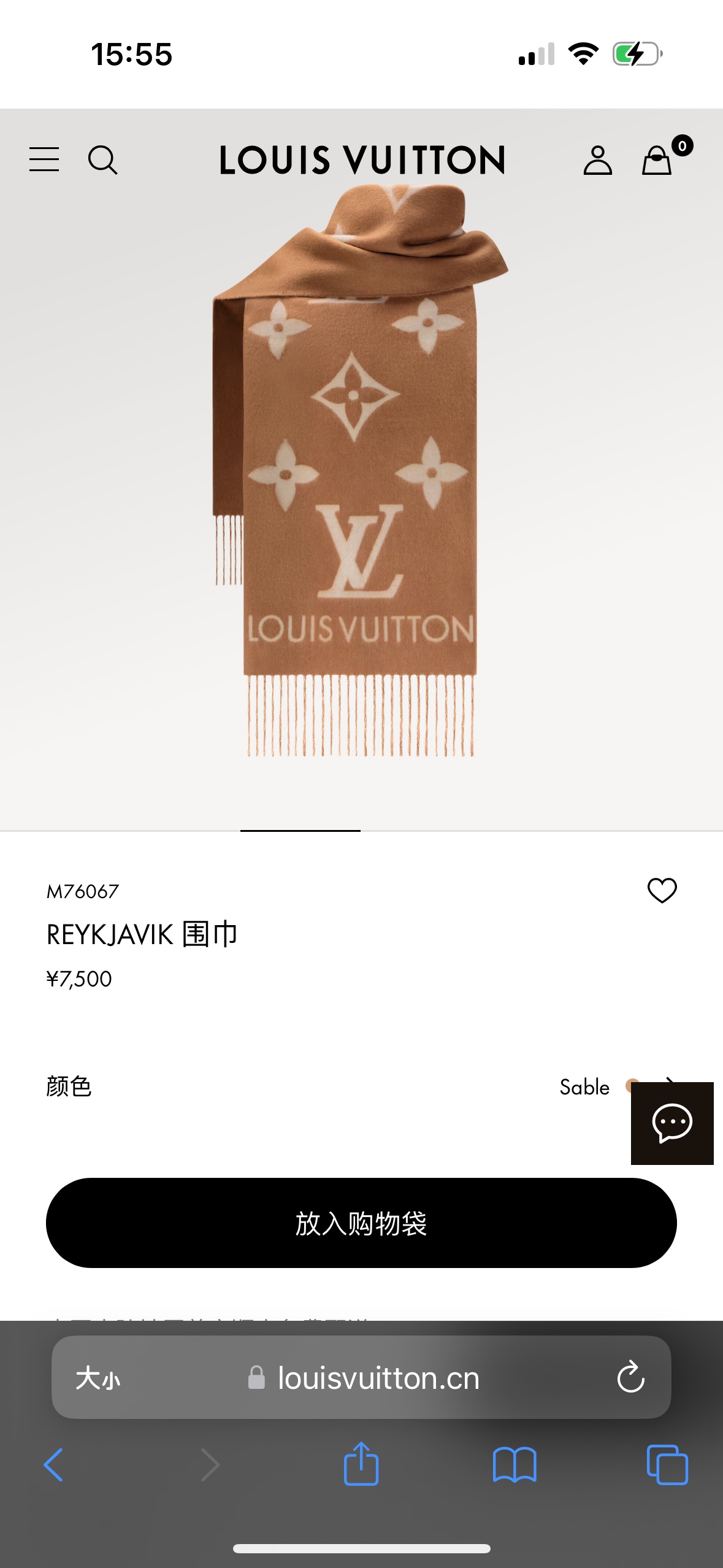Go back to the previous page
The width and height of the screenshot is (723, 1568).
point(54,1465)
